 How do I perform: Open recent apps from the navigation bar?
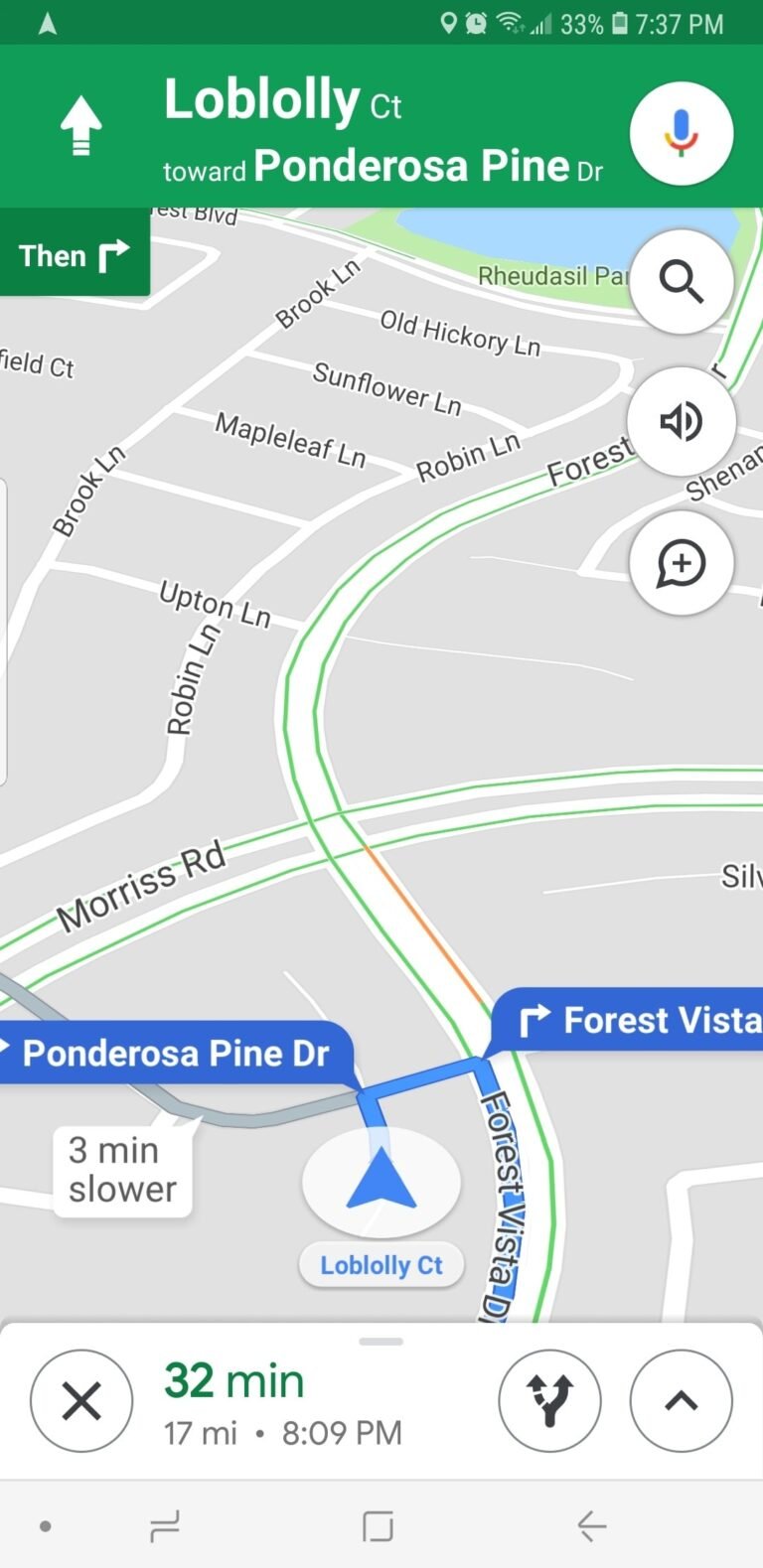(x=165, y=1525)
